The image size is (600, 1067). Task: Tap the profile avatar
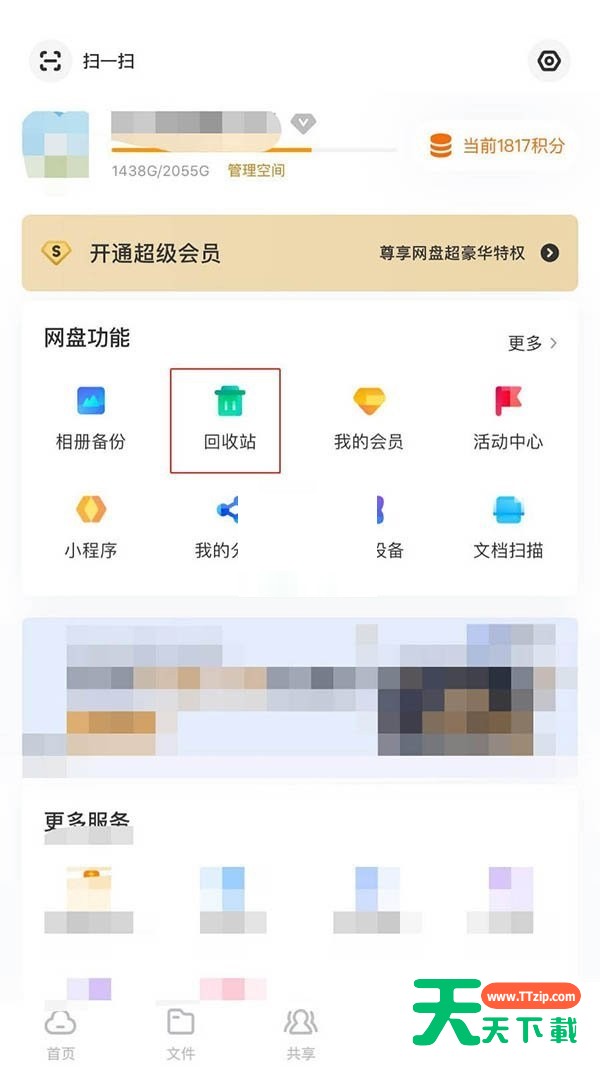[56, 145]
